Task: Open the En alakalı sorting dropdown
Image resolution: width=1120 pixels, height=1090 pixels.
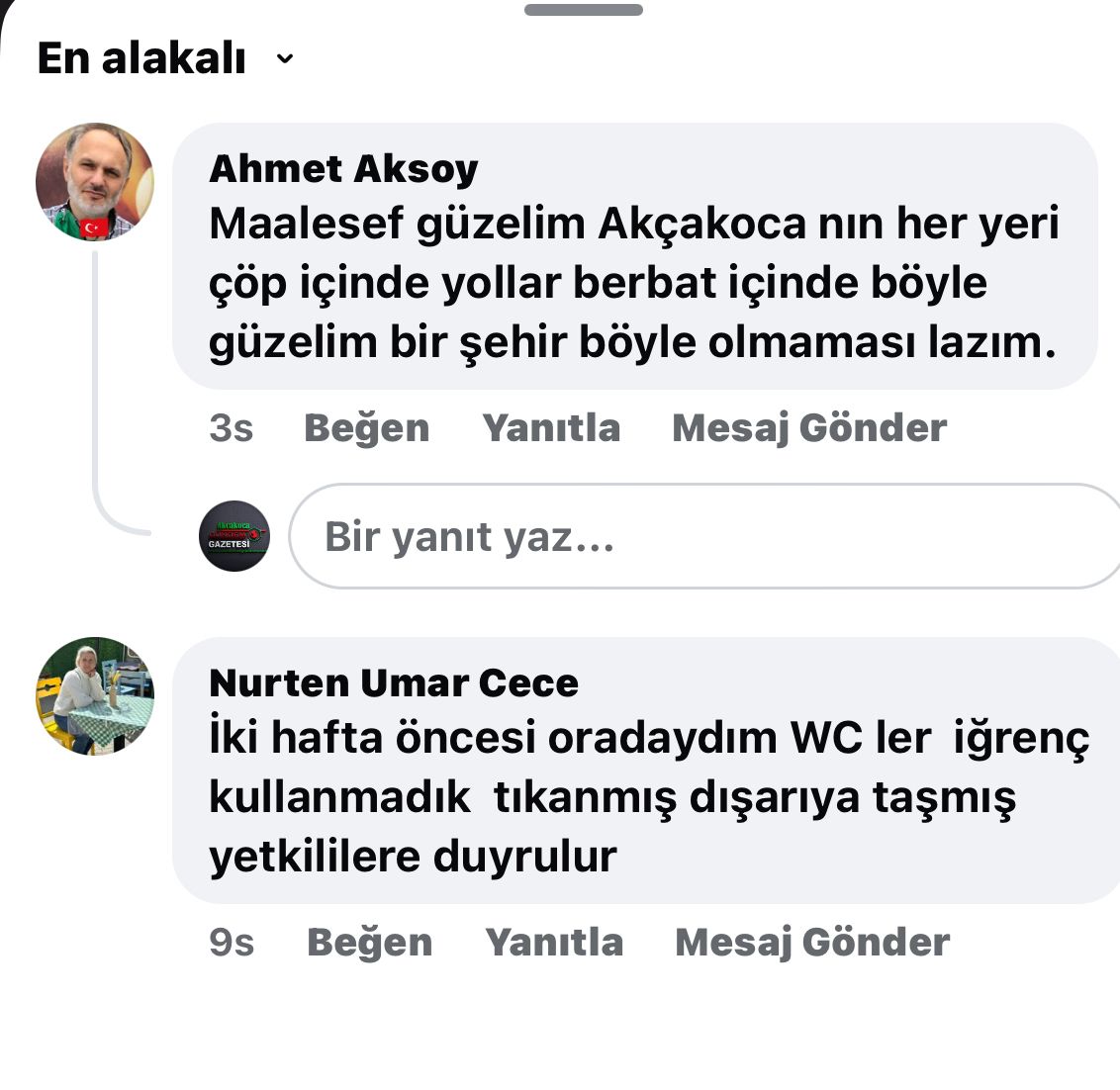Action: tap(164, 59)
